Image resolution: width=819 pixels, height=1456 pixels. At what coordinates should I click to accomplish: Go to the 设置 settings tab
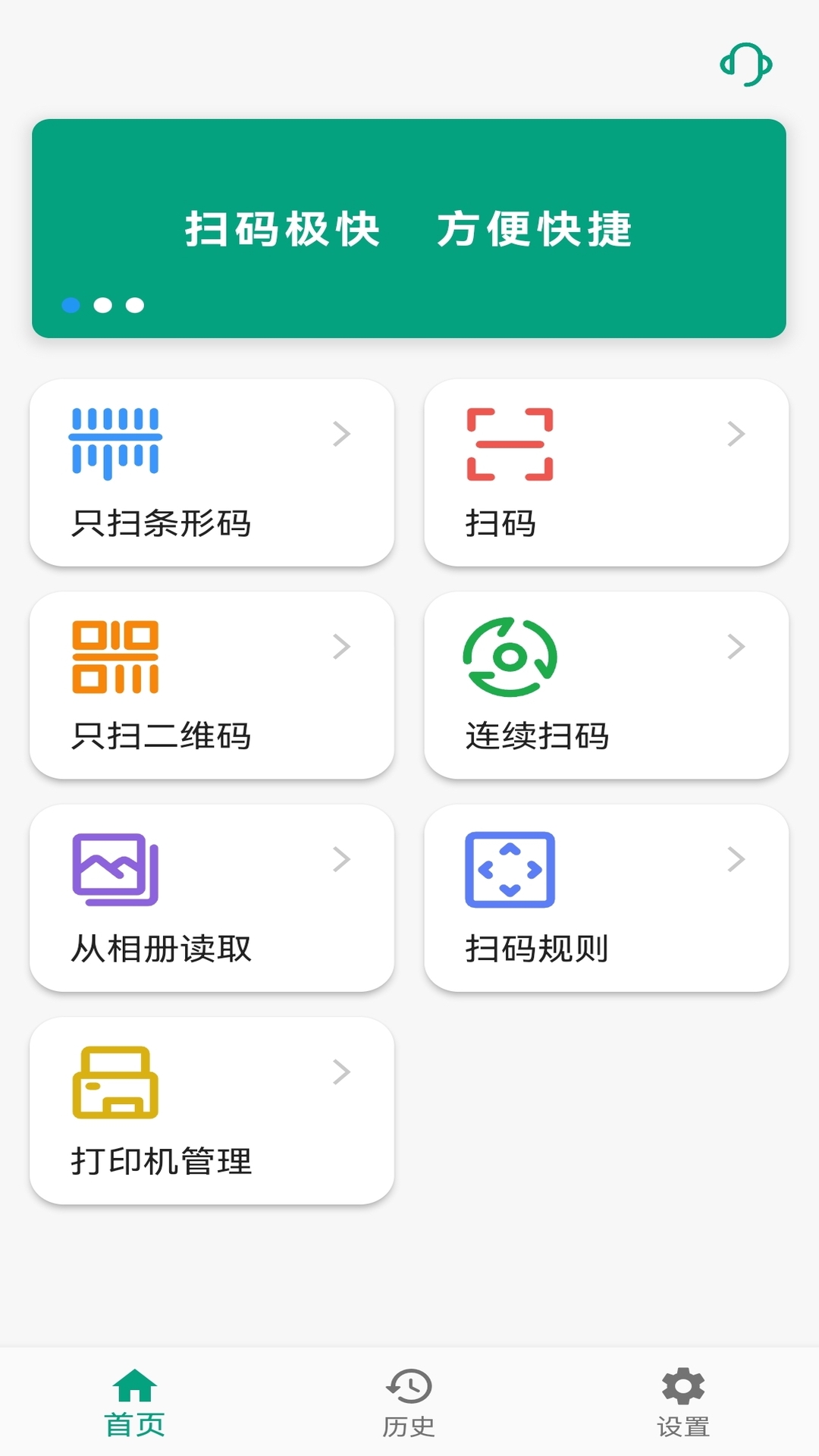[682, 1403]
